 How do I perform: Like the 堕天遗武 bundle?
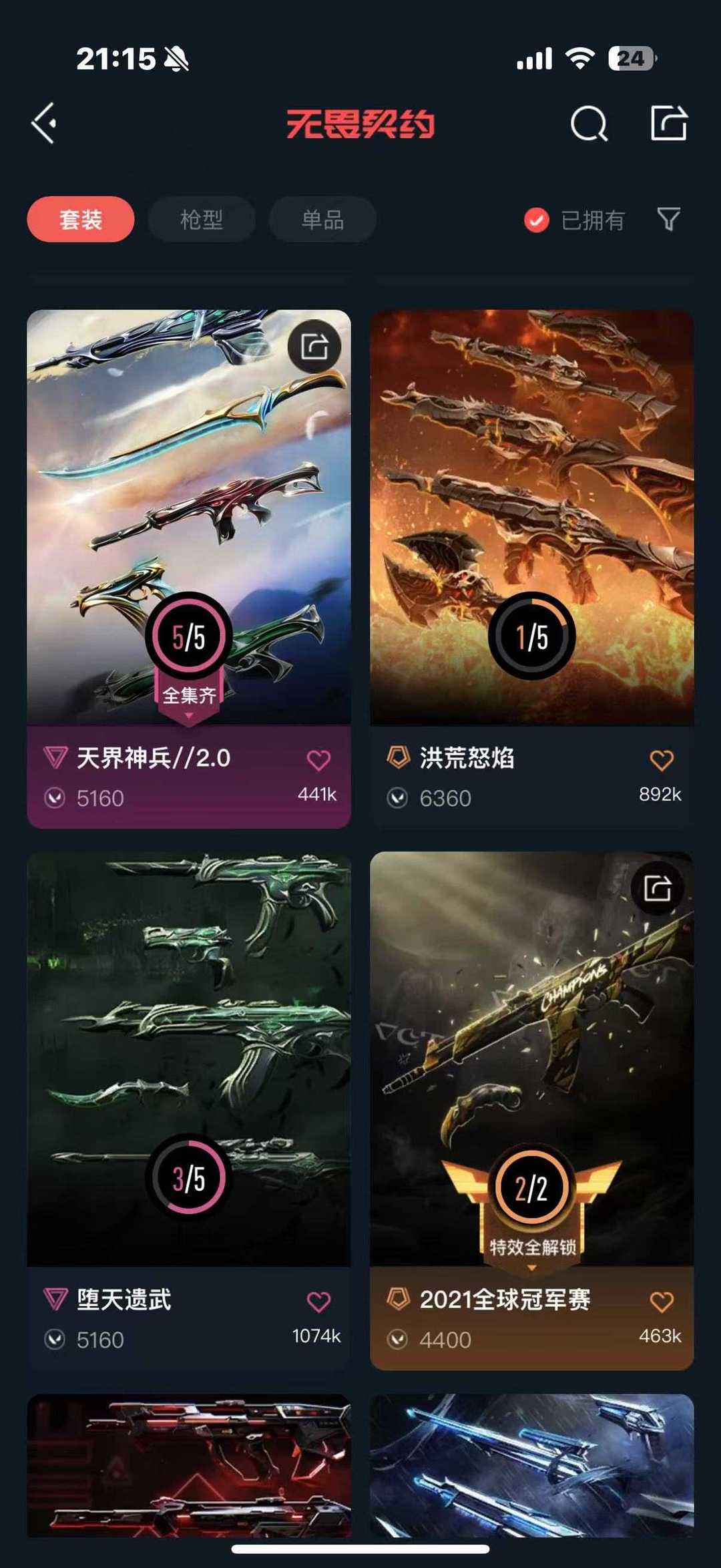[x=318, y=1302]
